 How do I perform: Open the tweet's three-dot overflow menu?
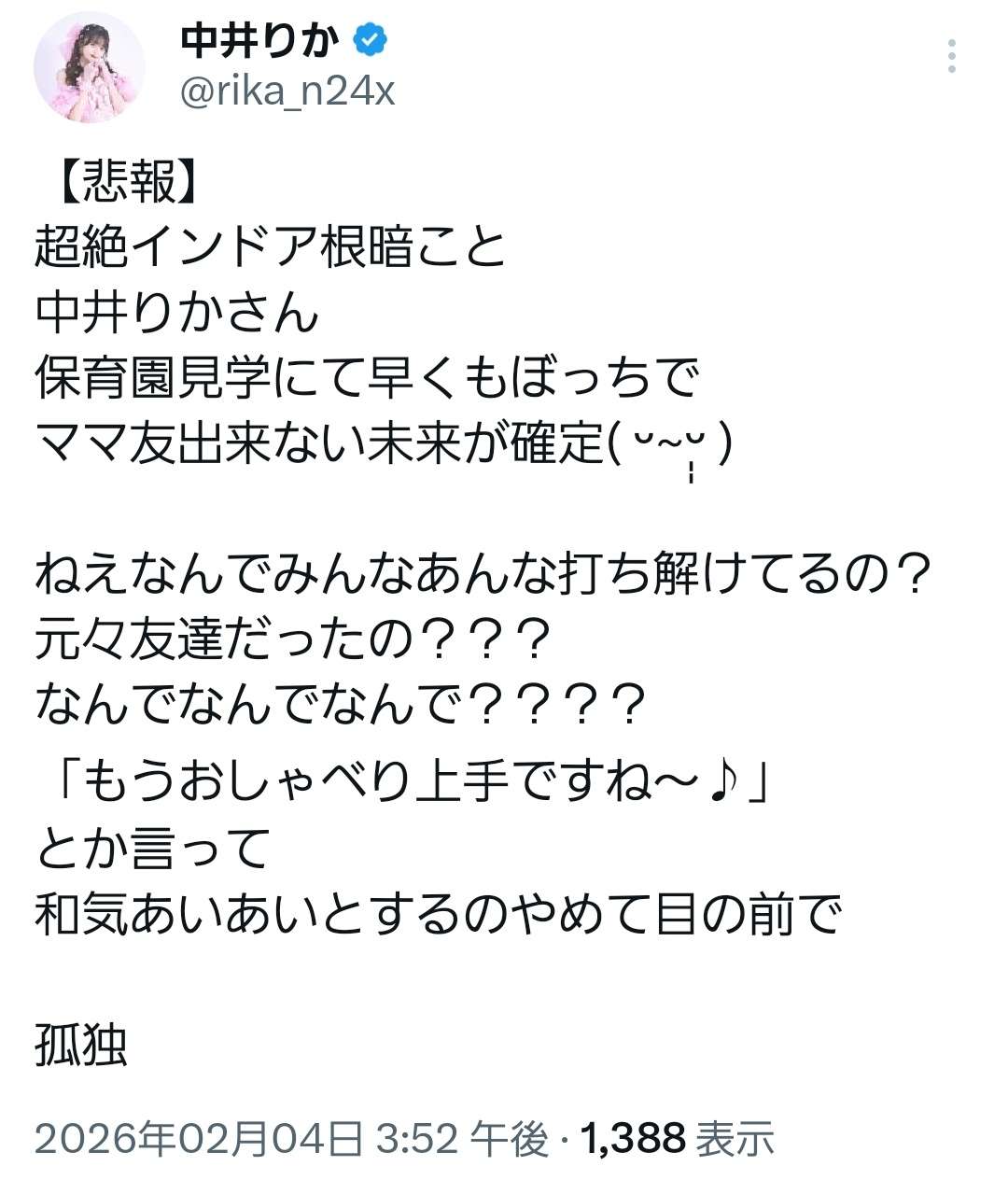coord(951,57)
